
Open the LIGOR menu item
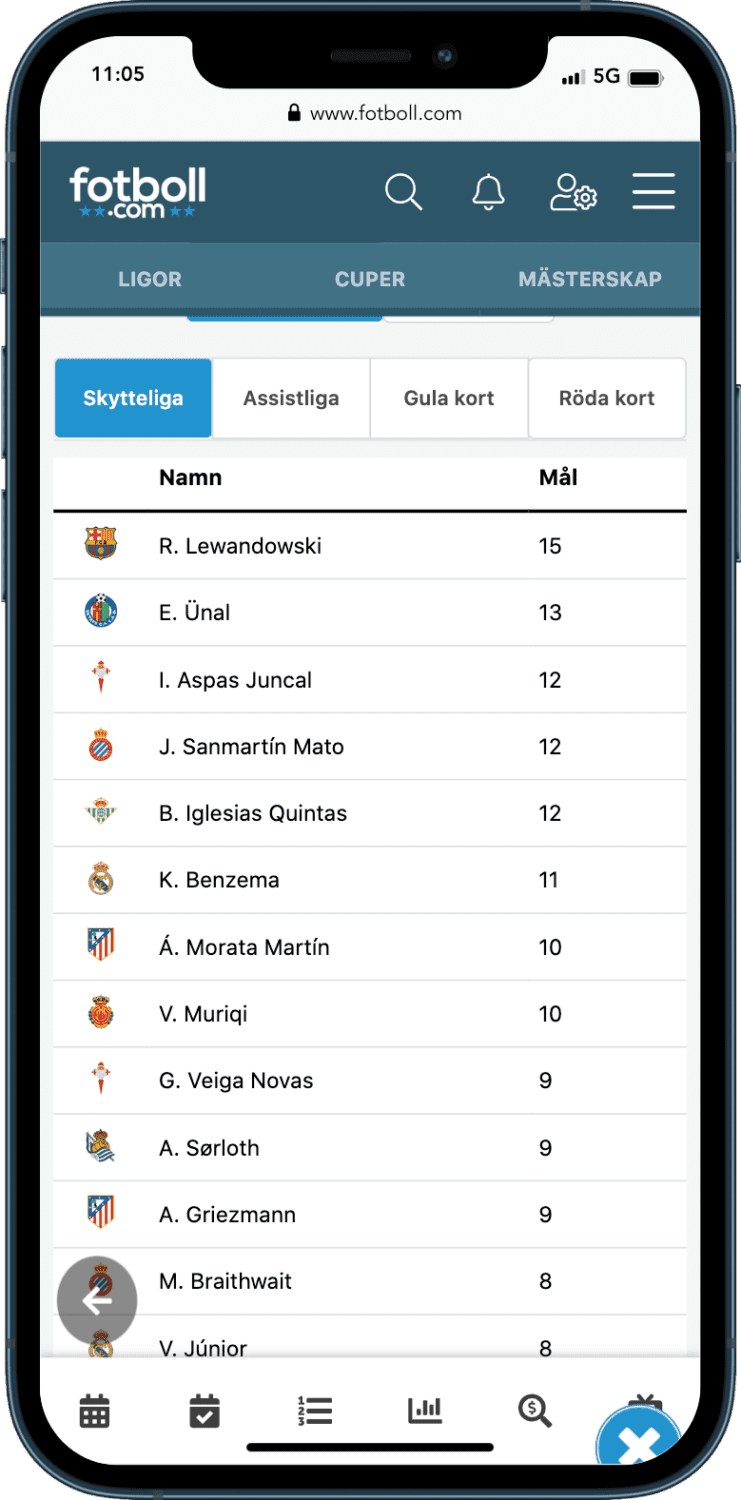tap(149, 279)
